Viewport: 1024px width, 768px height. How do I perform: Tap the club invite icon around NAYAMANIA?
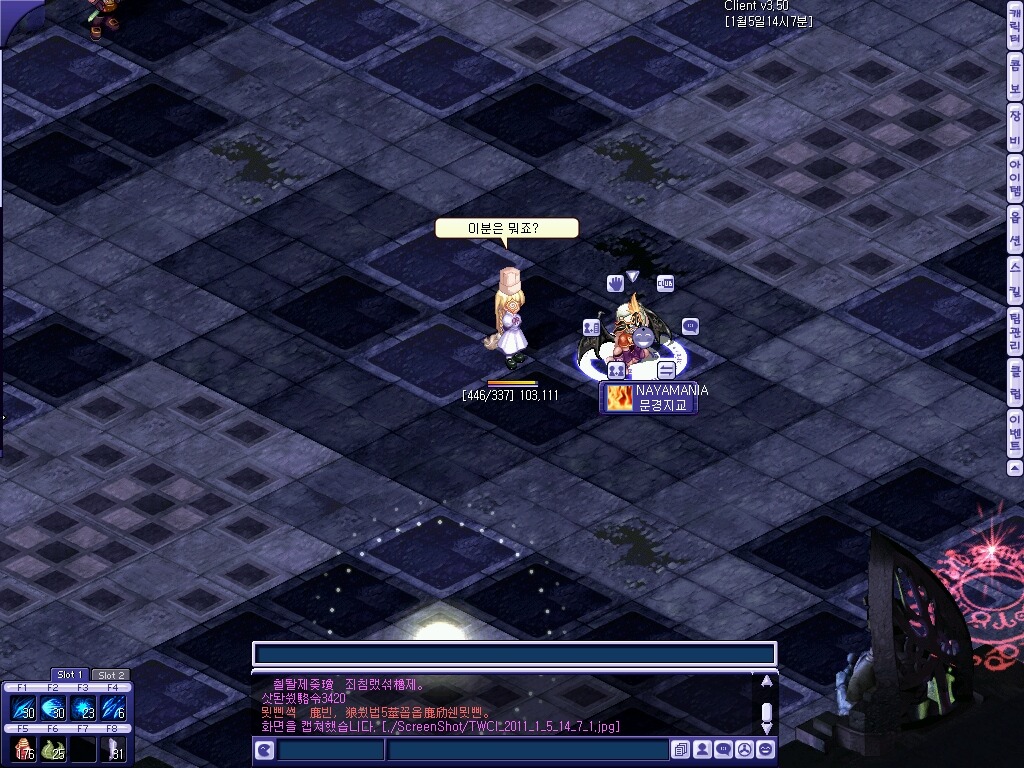click(x=666, y=284)
